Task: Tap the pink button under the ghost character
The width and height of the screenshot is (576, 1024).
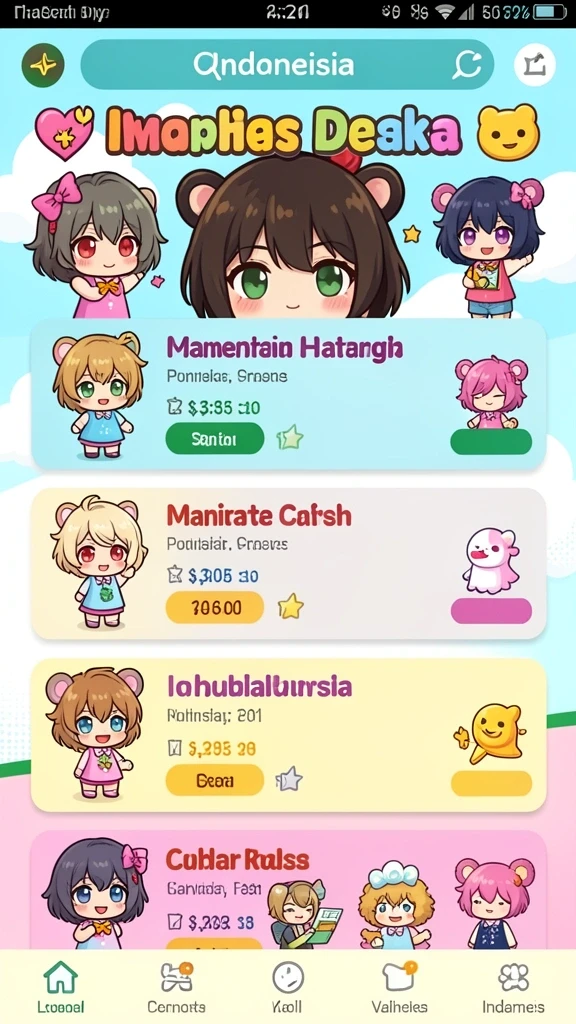Action: tap(491, 611)
